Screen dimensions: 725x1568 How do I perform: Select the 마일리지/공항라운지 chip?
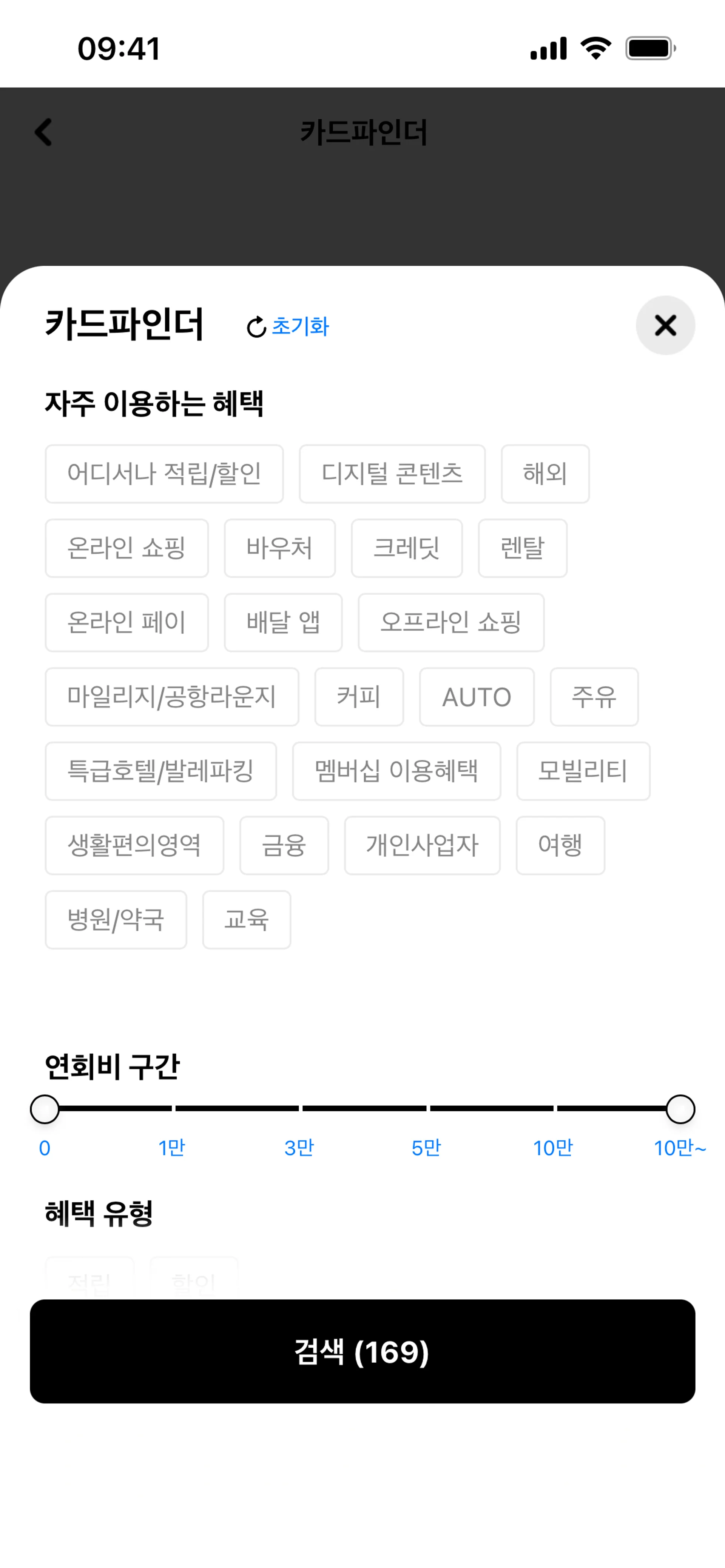(x=172, y=696)
